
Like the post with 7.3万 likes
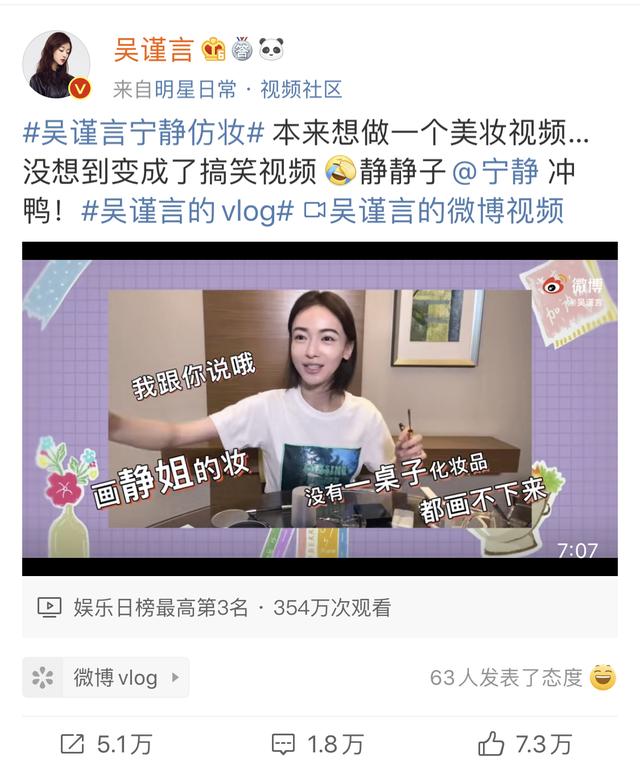click(x=524, y=743)
